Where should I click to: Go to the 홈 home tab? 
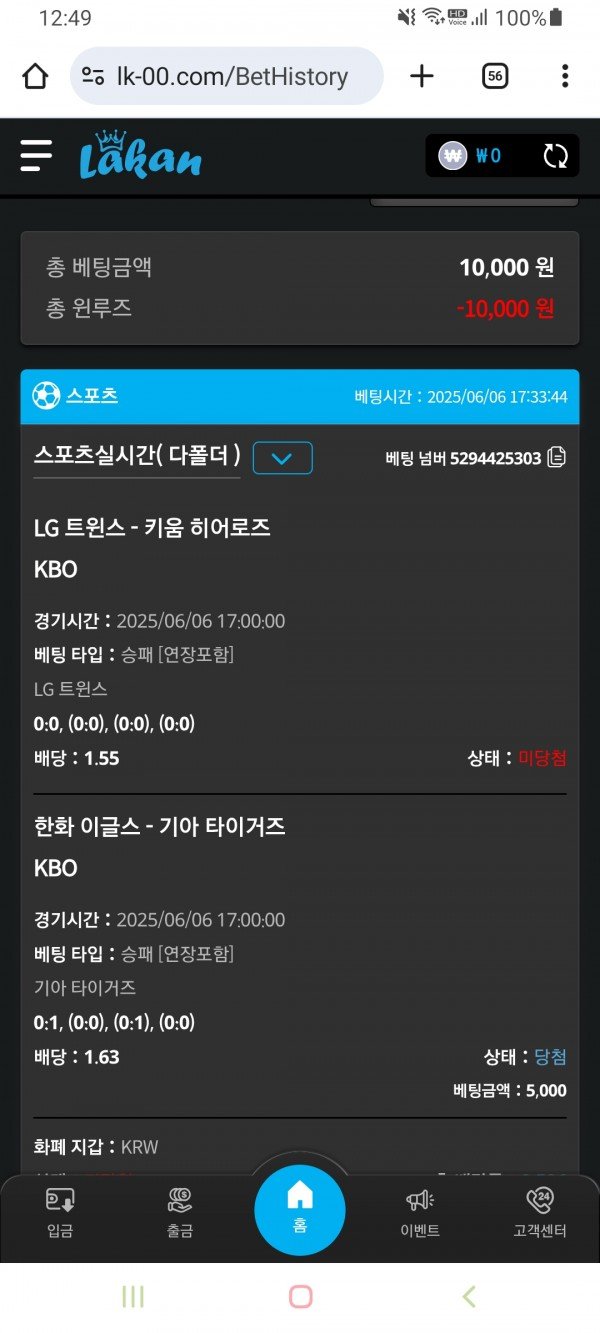coord(300,1208)
